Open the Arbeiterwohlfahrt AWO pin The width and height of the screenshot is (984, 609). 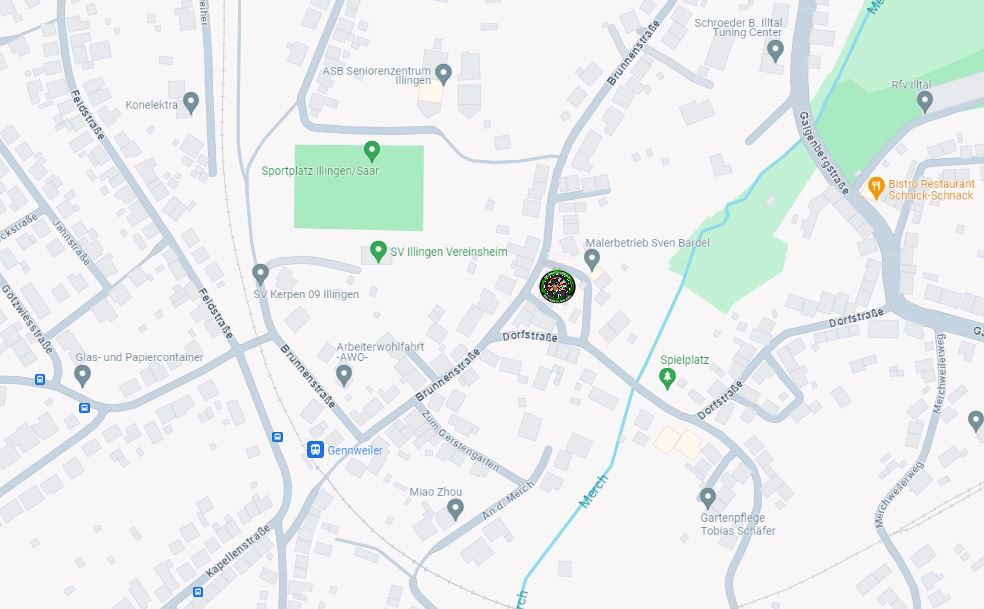click(x=344, y=375)
